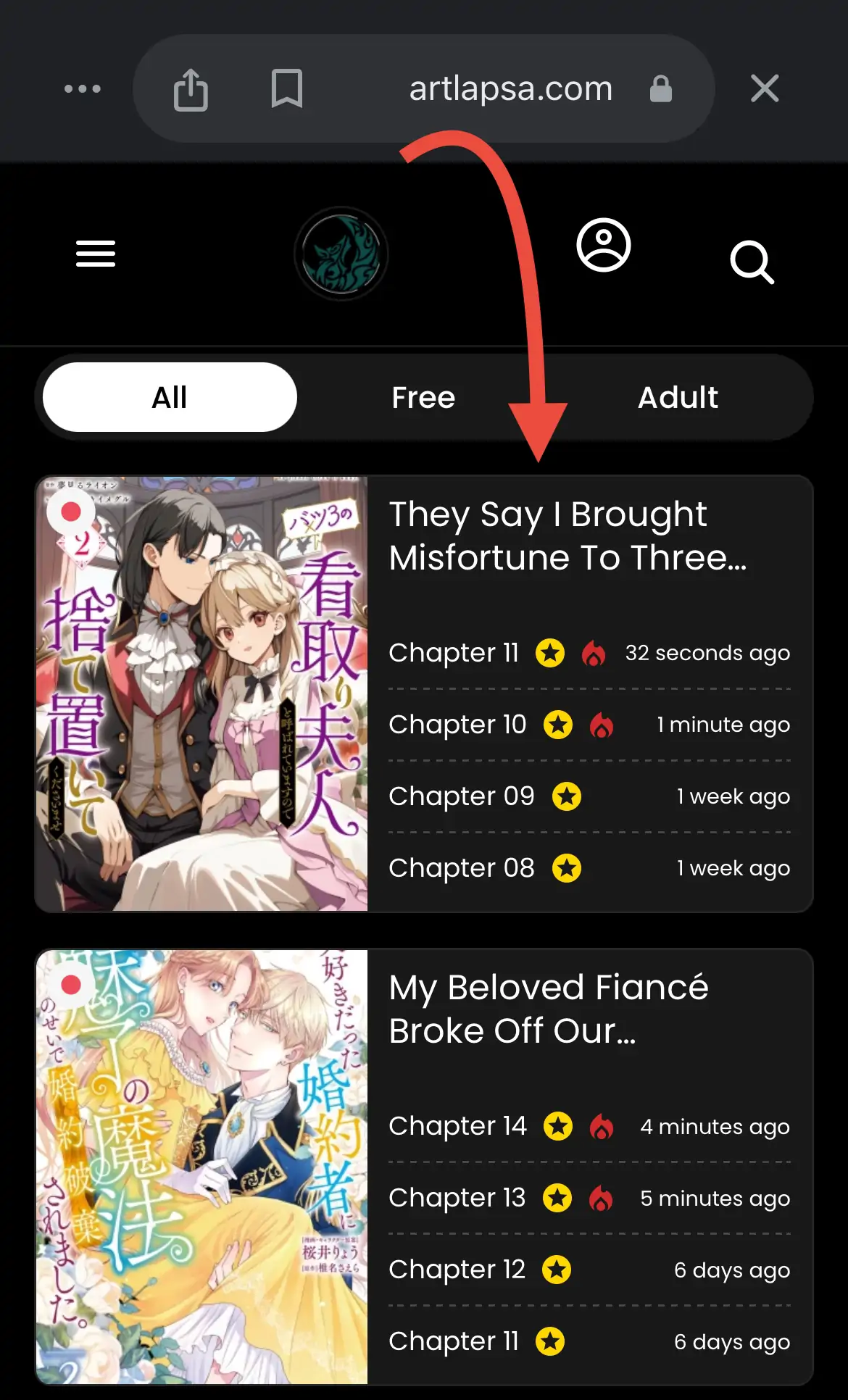Open Chapter 09 of They Say I Brought Misfortune
Screen dimensions: 848x1400
point(462,796)
